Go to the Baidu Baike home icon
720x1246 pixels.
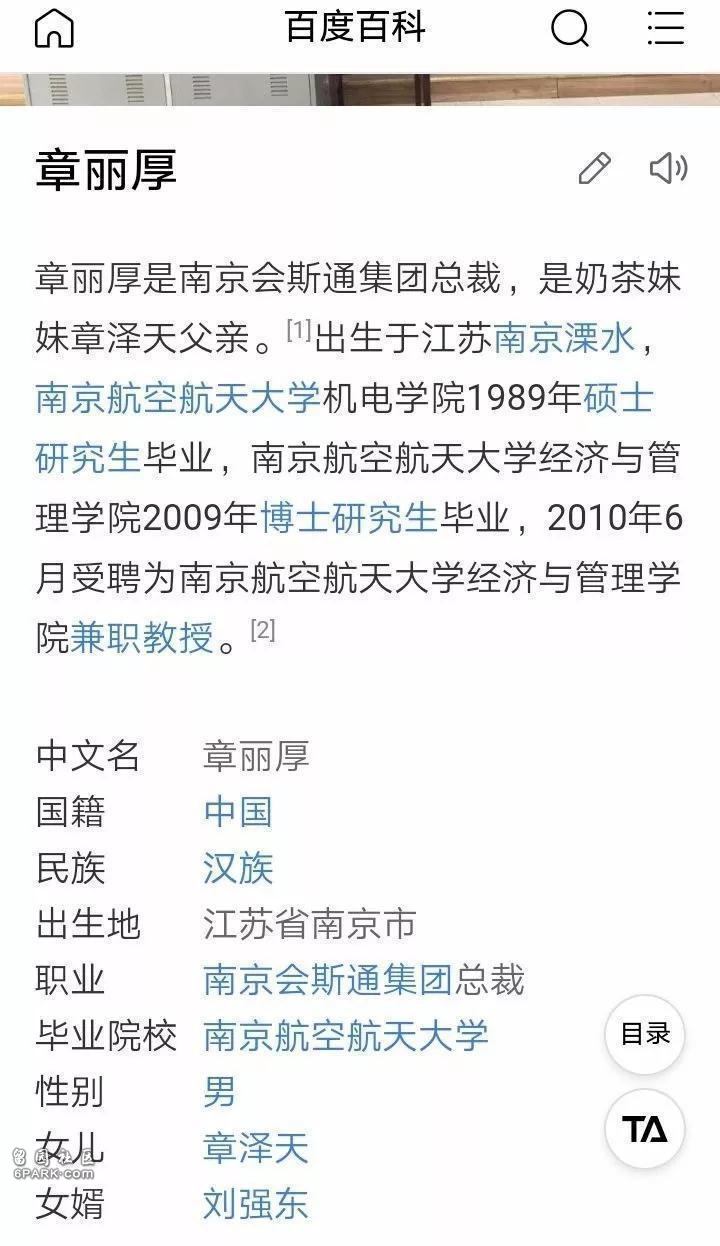(x=55, y=29)
